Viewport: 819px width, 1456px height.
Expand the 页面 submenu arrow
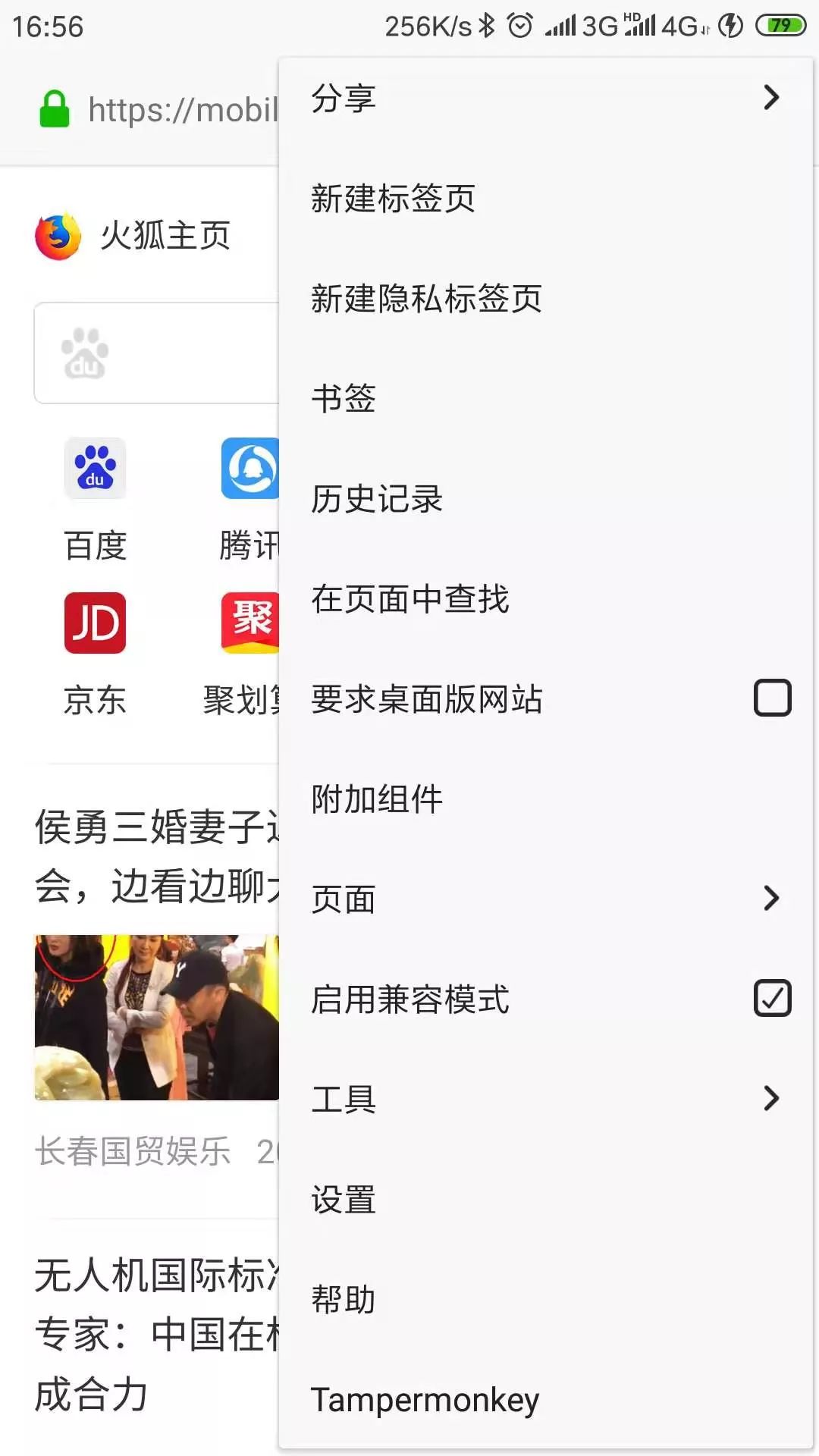[x=772, y=897]
